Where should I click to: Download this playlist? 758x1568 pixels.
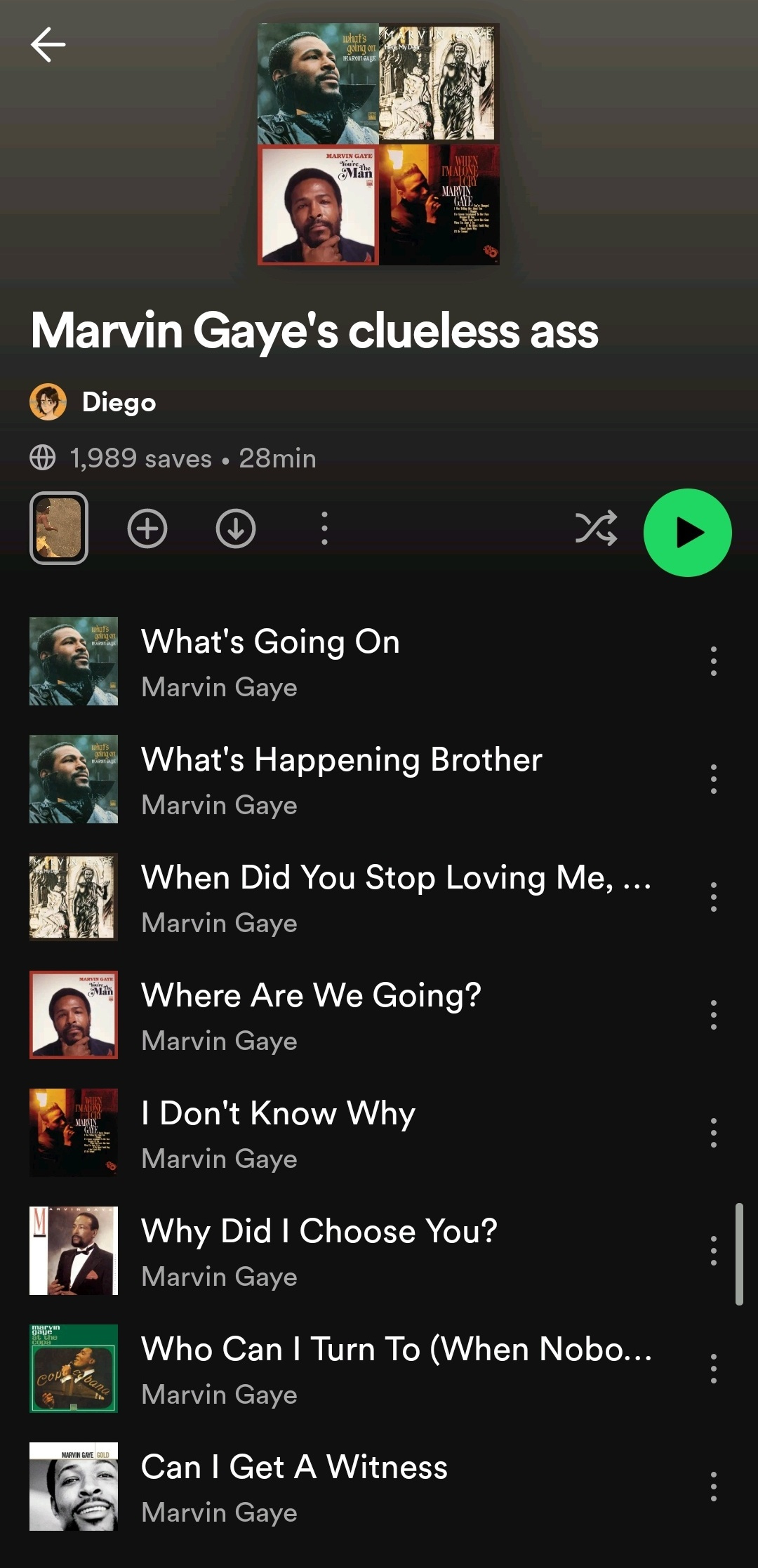coord(236,529)
